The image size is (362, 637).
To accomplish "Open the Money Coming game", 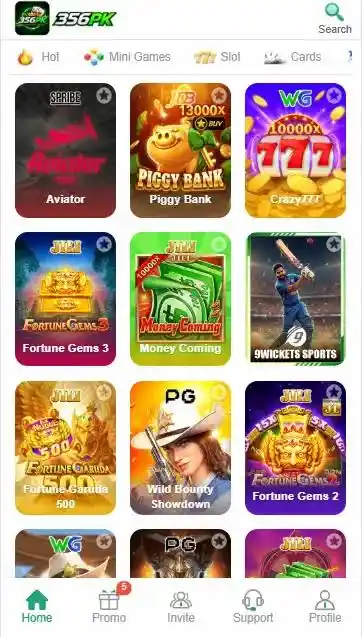I will point(180,299).
